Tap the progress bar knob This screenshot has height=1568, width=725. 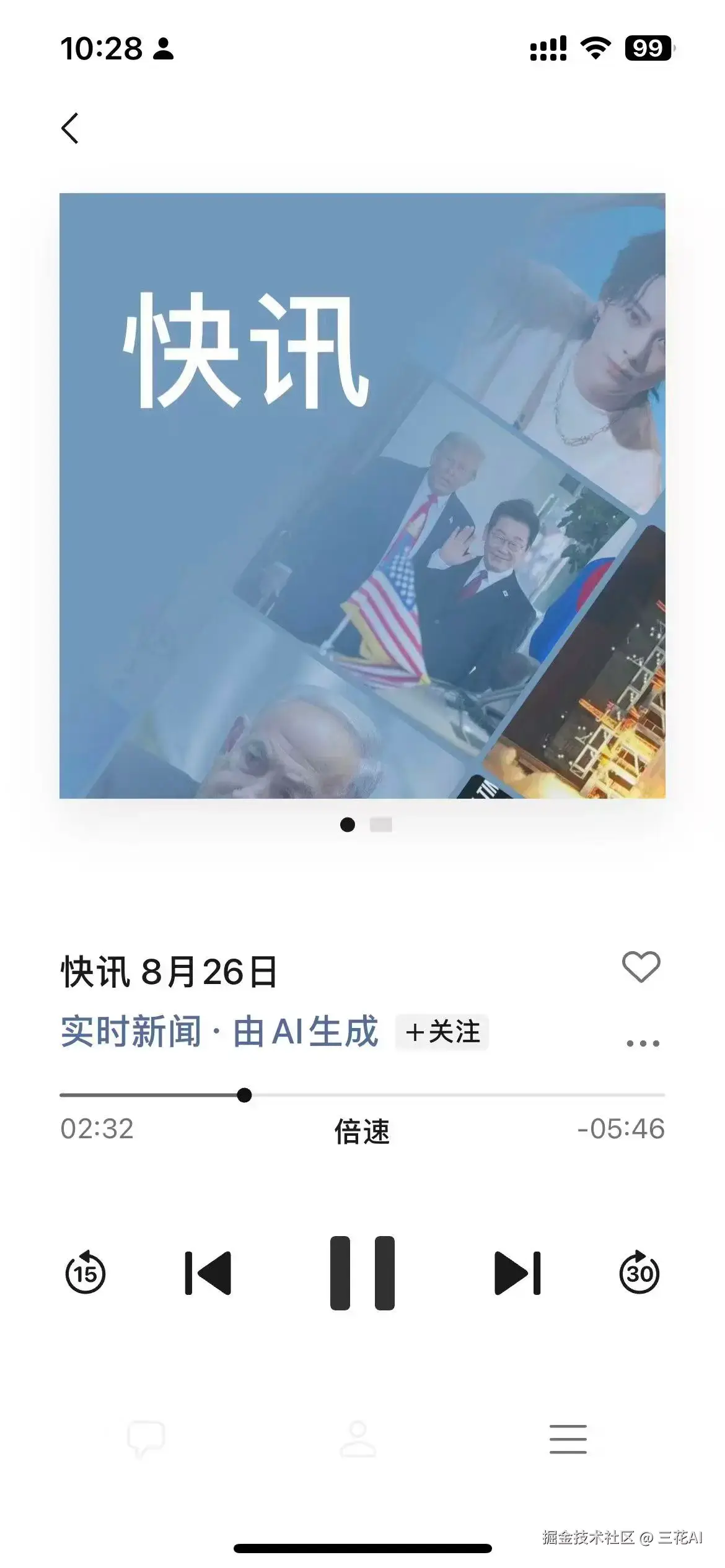pyautogui.click(x=245, y=1095)
